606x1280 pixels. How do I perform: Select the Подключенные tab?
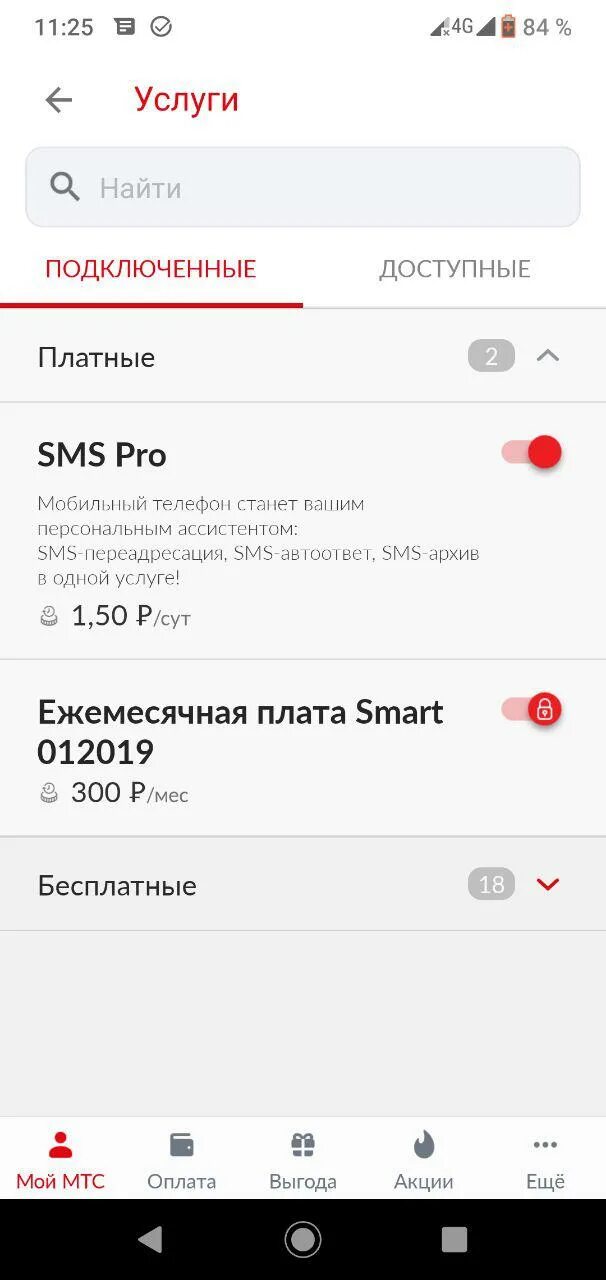click(x=151, y=269)
